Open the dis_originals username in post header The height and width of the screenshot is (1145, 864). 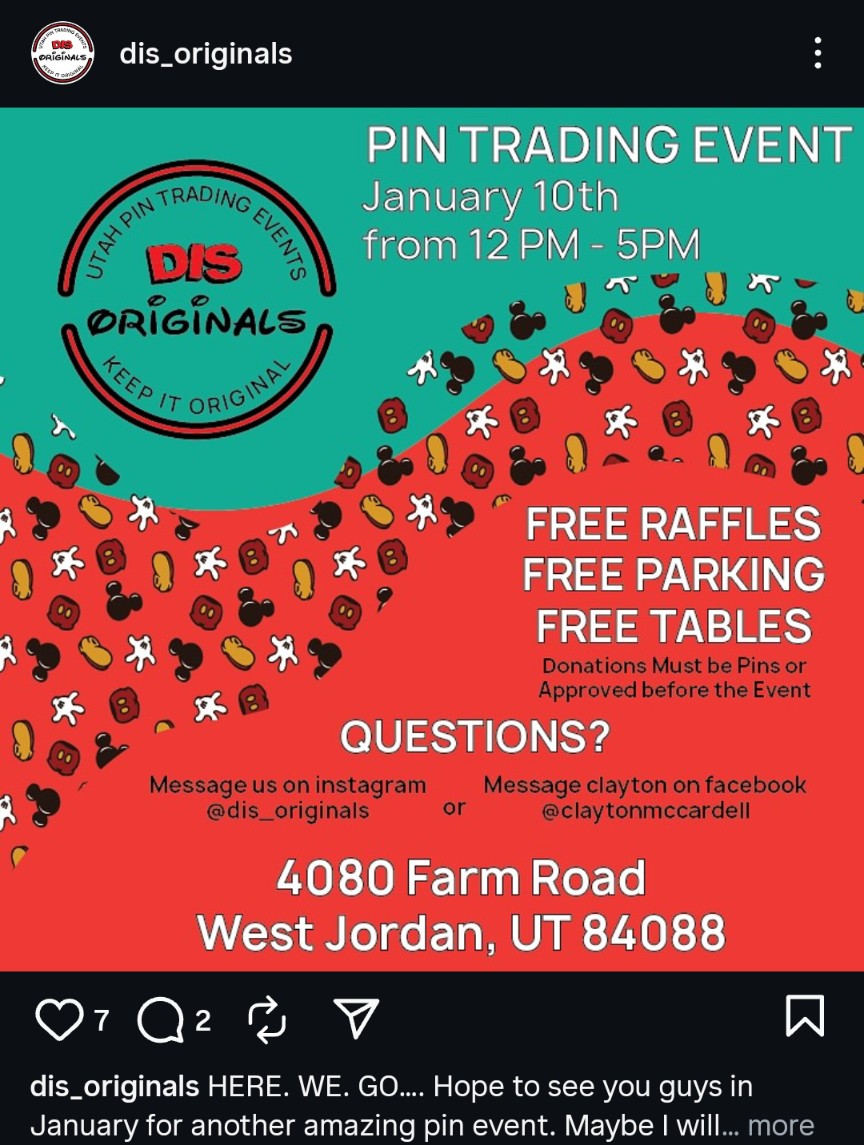coord(206,53)
